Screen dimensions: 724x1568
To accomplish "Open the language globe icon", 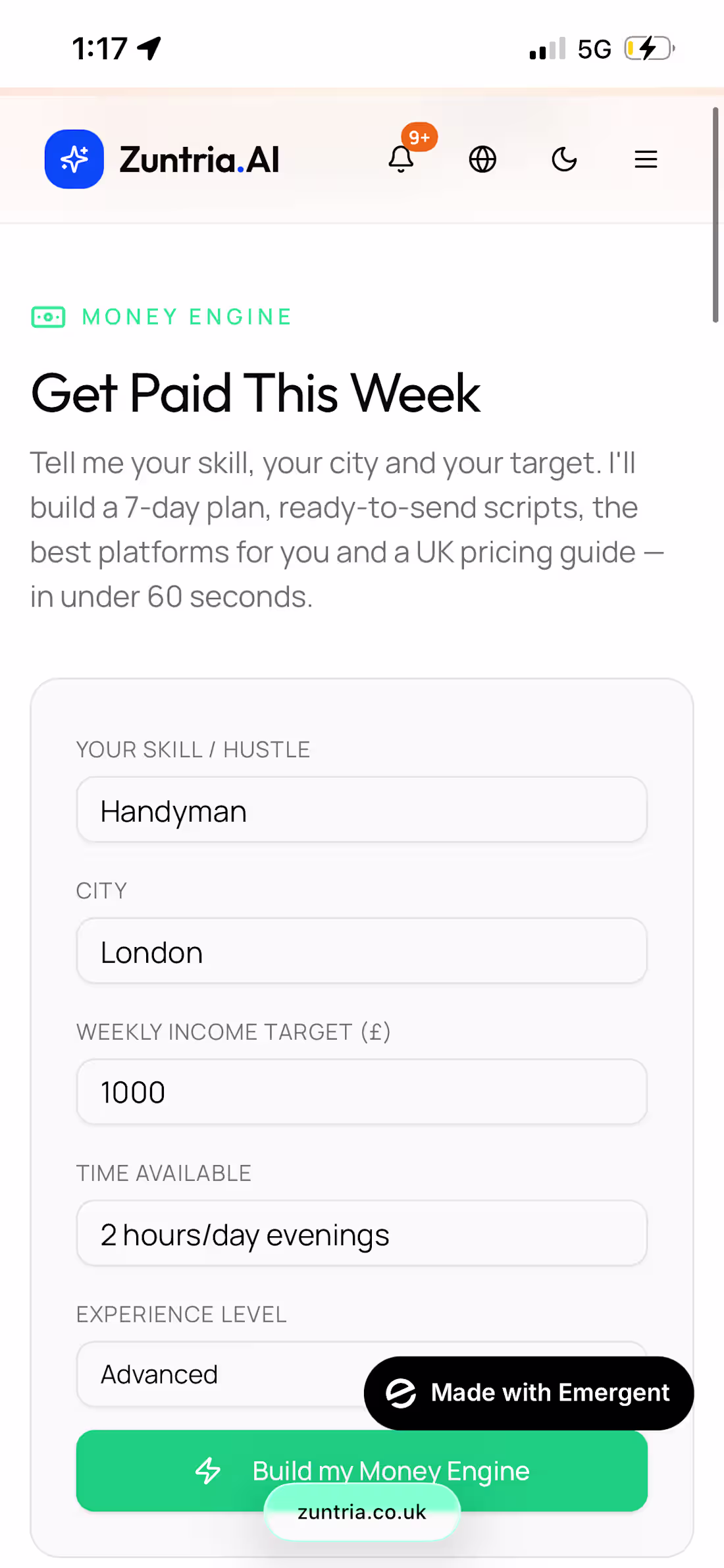I will coord(482,159).
